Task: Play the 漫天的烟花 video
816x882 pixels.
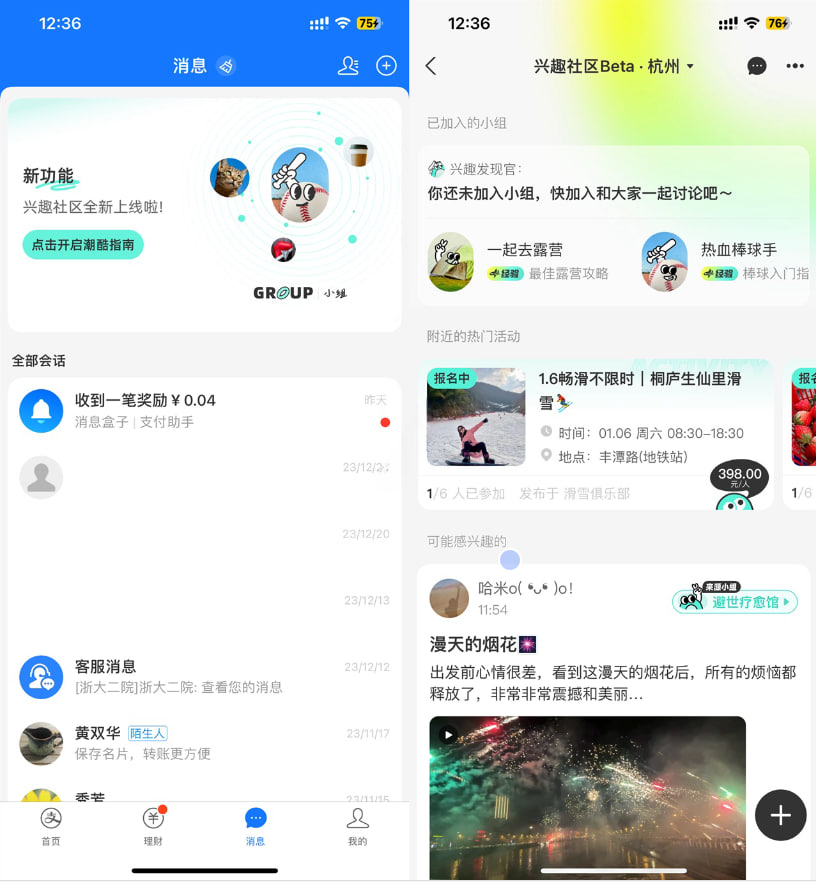Action: coord(587,795)
